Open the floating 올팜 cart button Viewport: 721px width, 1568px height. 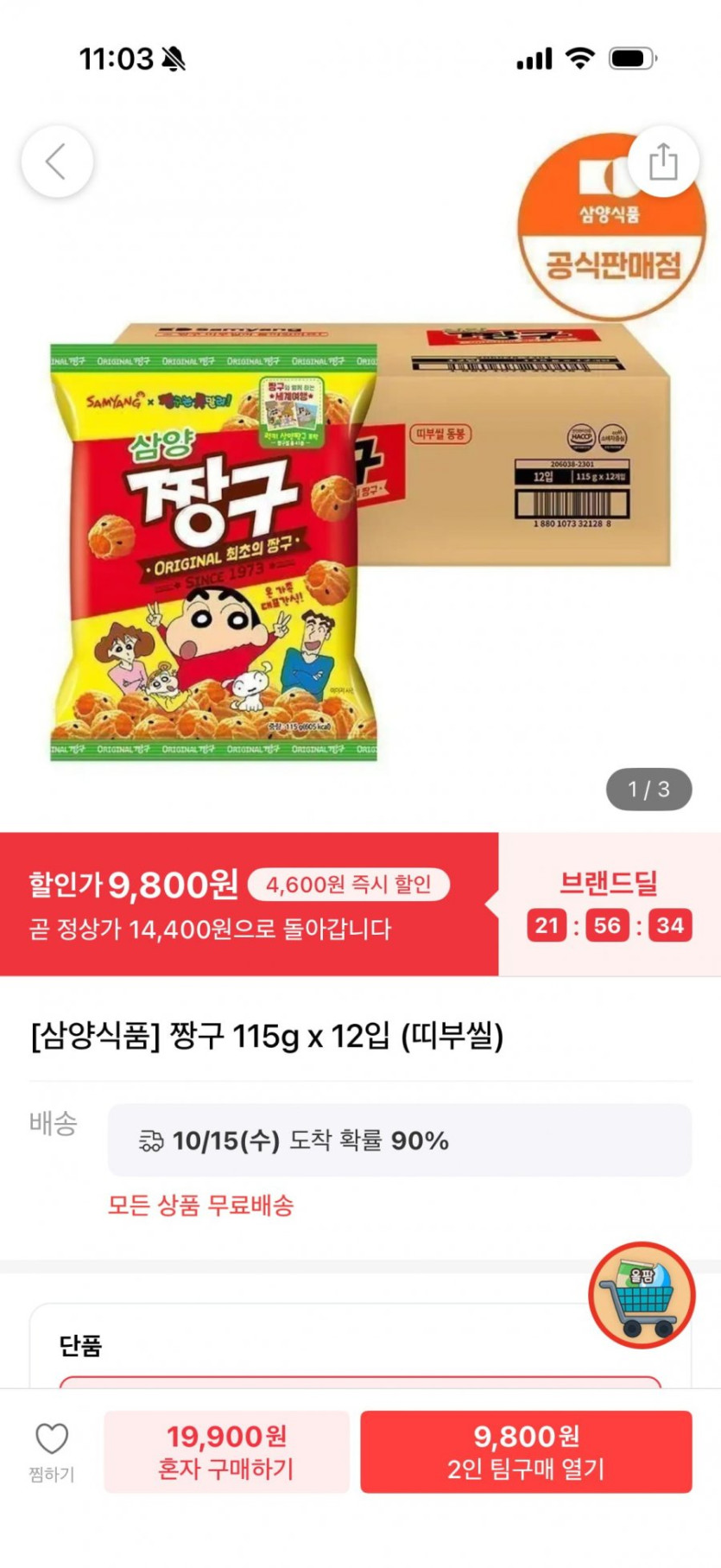(642, 1295)
